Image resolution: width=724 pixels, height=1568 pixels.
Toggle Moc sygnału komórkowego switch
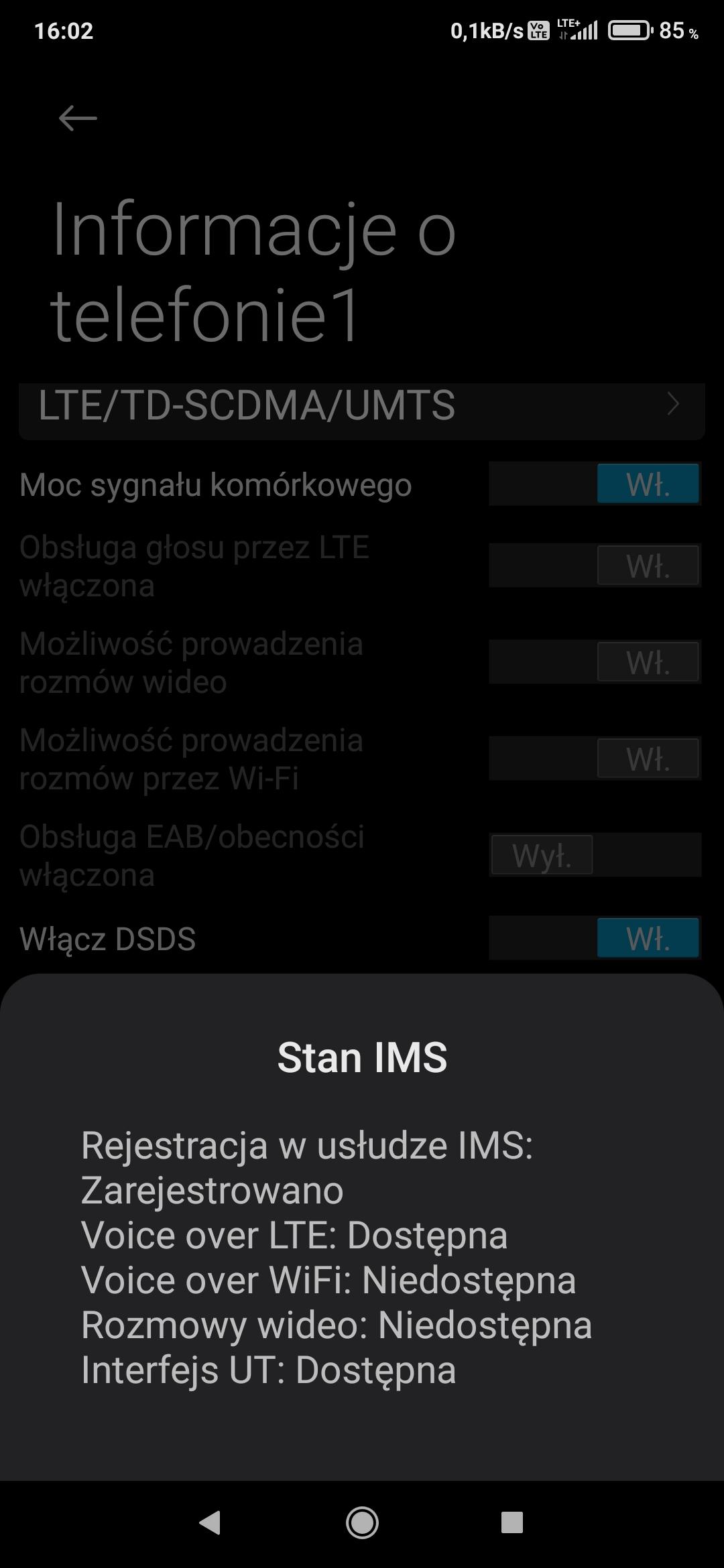click(x=595, y=484)
